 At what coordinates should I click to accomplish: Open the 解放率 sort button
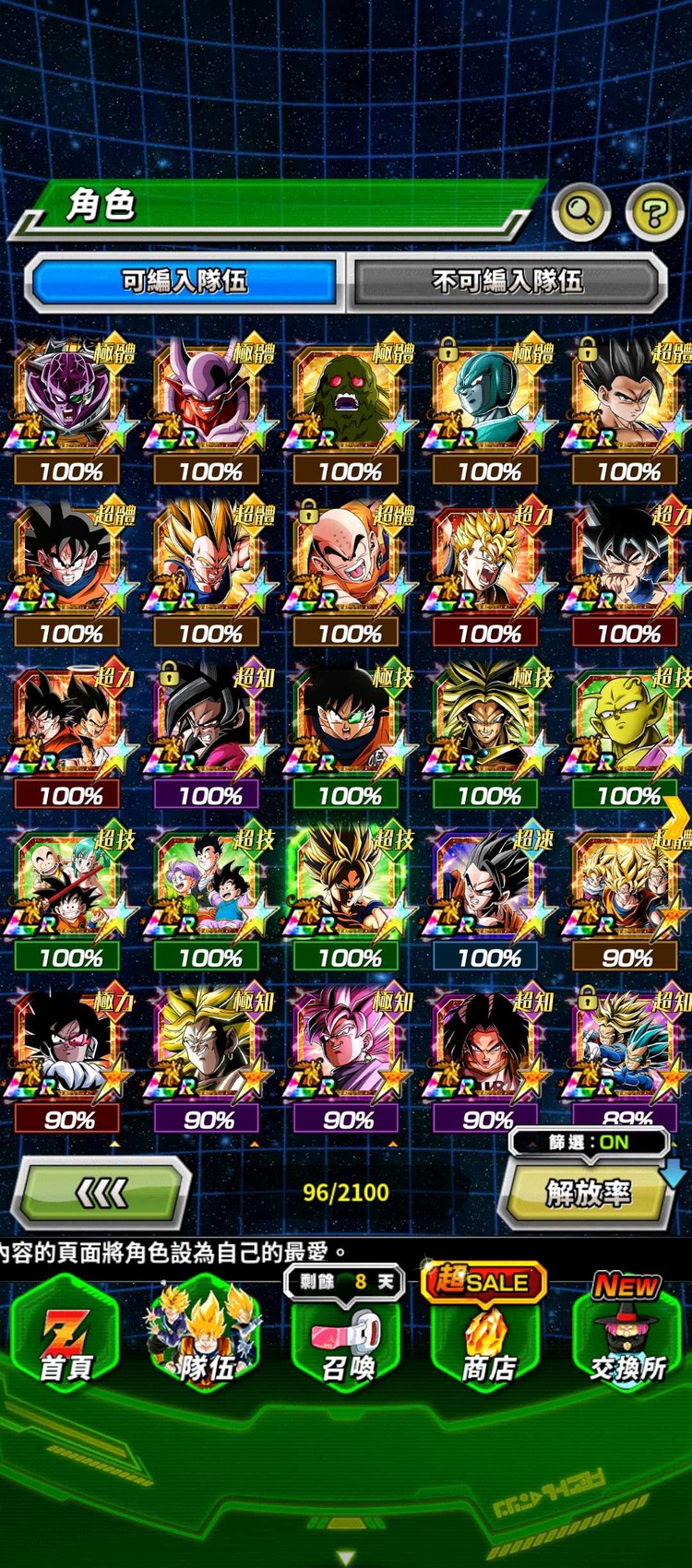coord(587,1194)
